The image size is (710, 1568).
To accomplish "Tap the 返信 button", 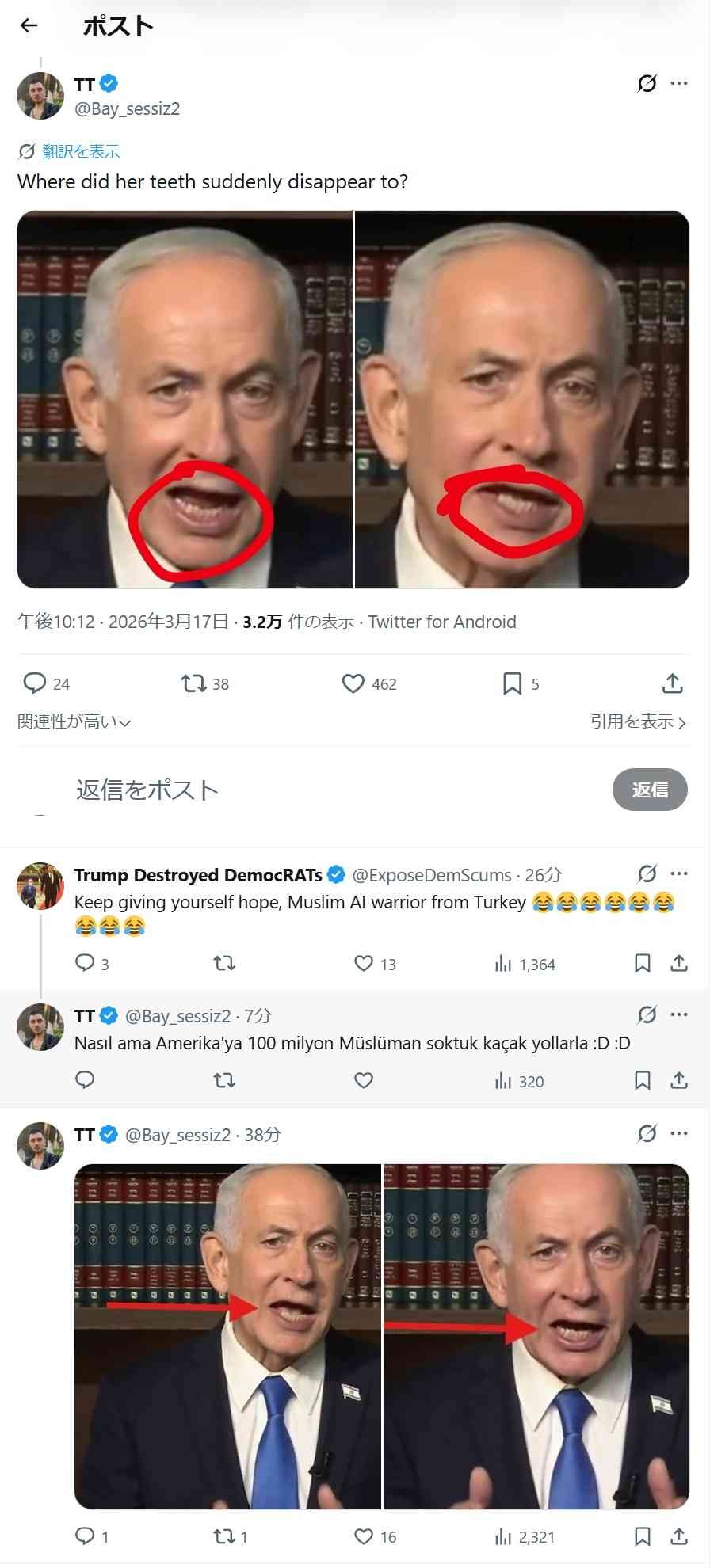I will coord(649,790).
